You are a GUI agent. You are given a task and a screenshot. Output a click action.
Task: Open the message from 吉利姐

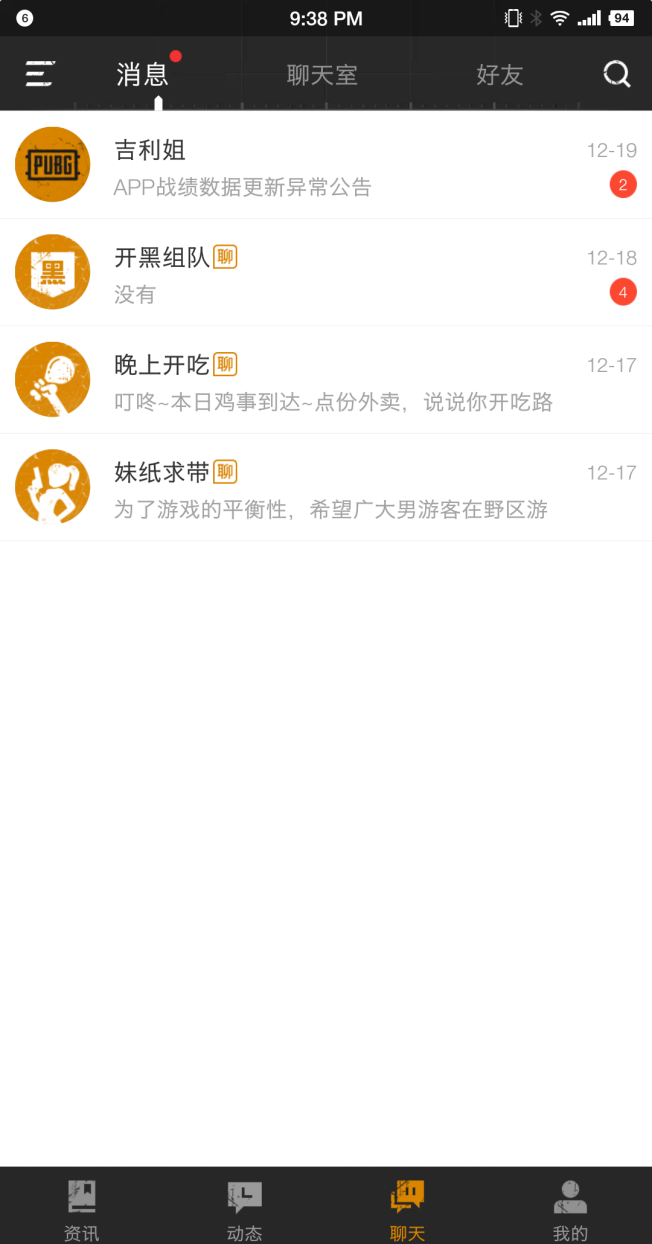point(326,166)
